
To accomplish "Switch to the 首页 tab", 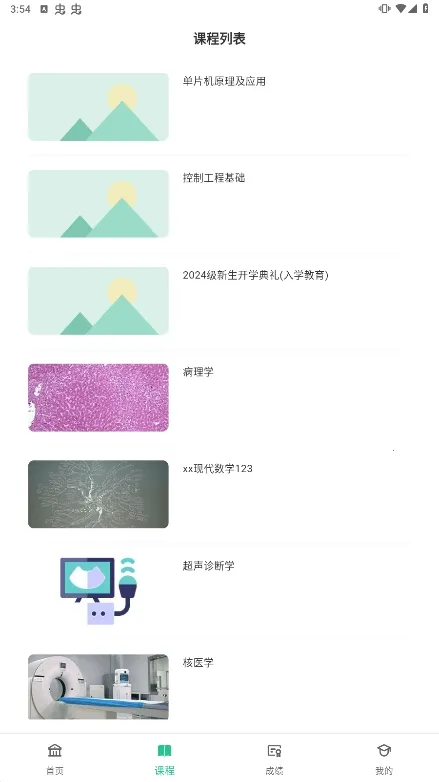I will (x=55, y=759).
